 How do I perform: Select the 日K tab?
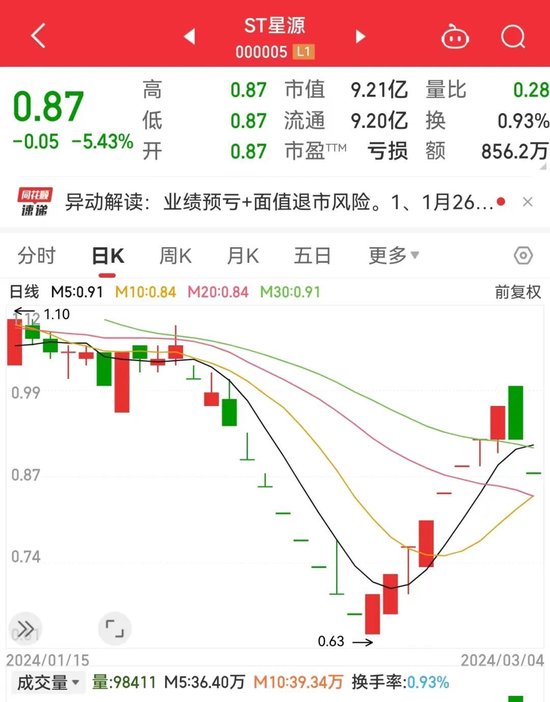108,257
